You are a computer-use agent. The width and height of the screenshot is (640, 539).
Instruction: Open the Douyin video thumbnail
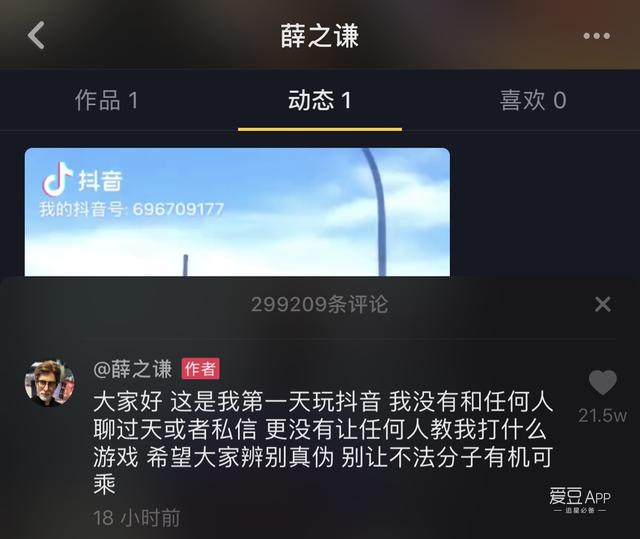tap(237, 211)
